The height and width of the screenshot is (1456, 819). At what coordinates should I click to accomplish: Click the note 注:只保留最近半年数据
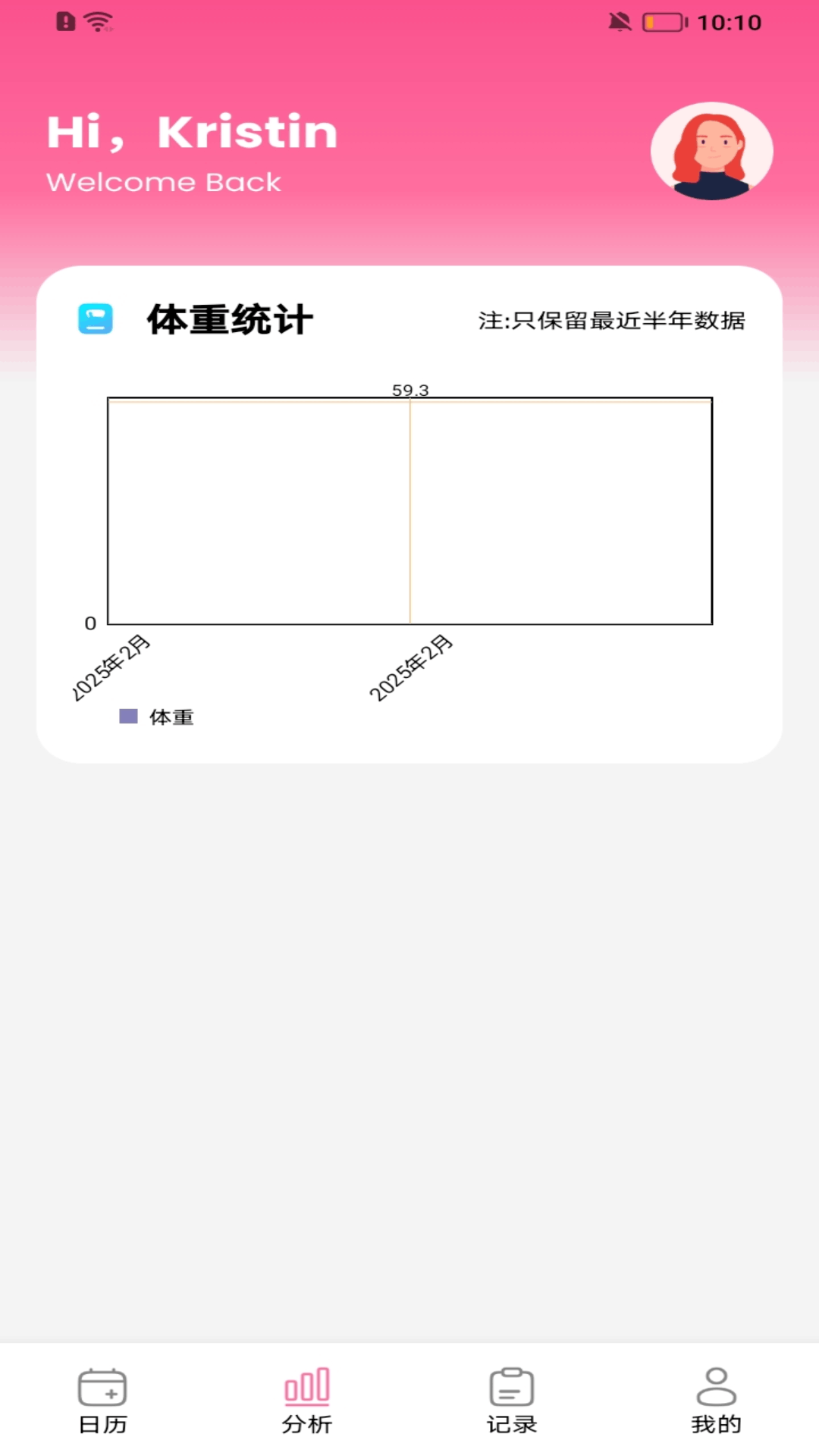coord(609,321)
